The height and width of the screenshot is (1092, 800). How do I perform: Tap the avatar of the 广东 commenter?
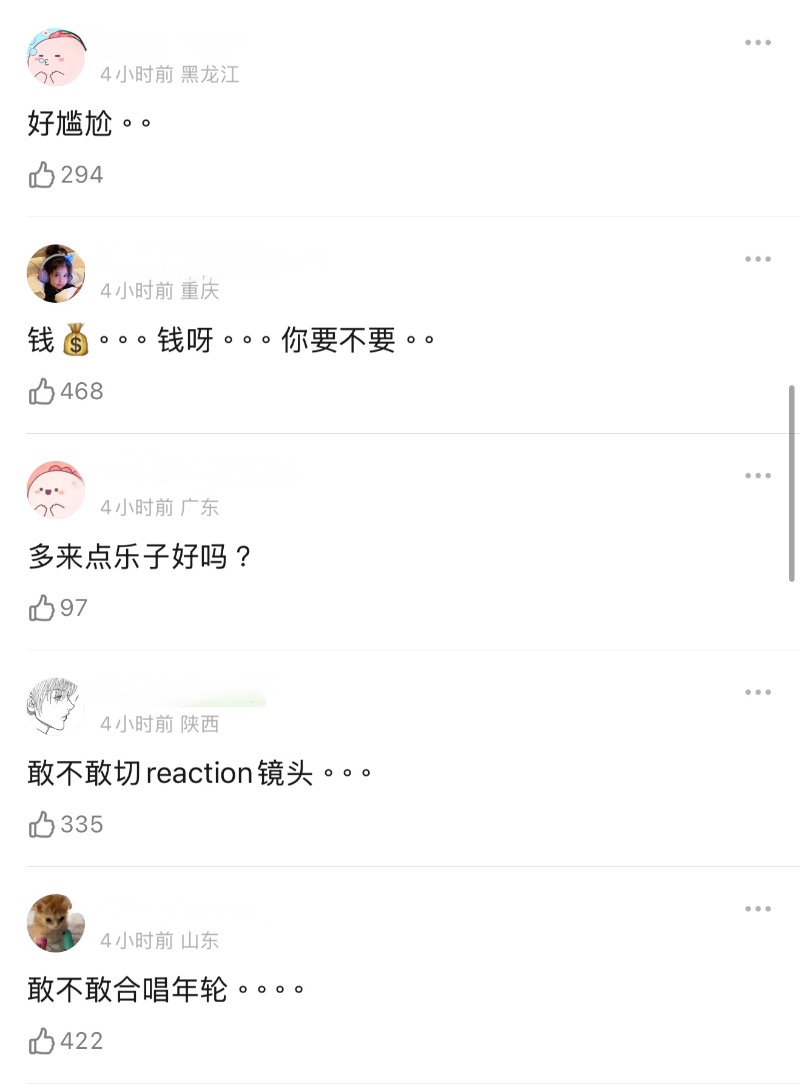coord(56,490)
